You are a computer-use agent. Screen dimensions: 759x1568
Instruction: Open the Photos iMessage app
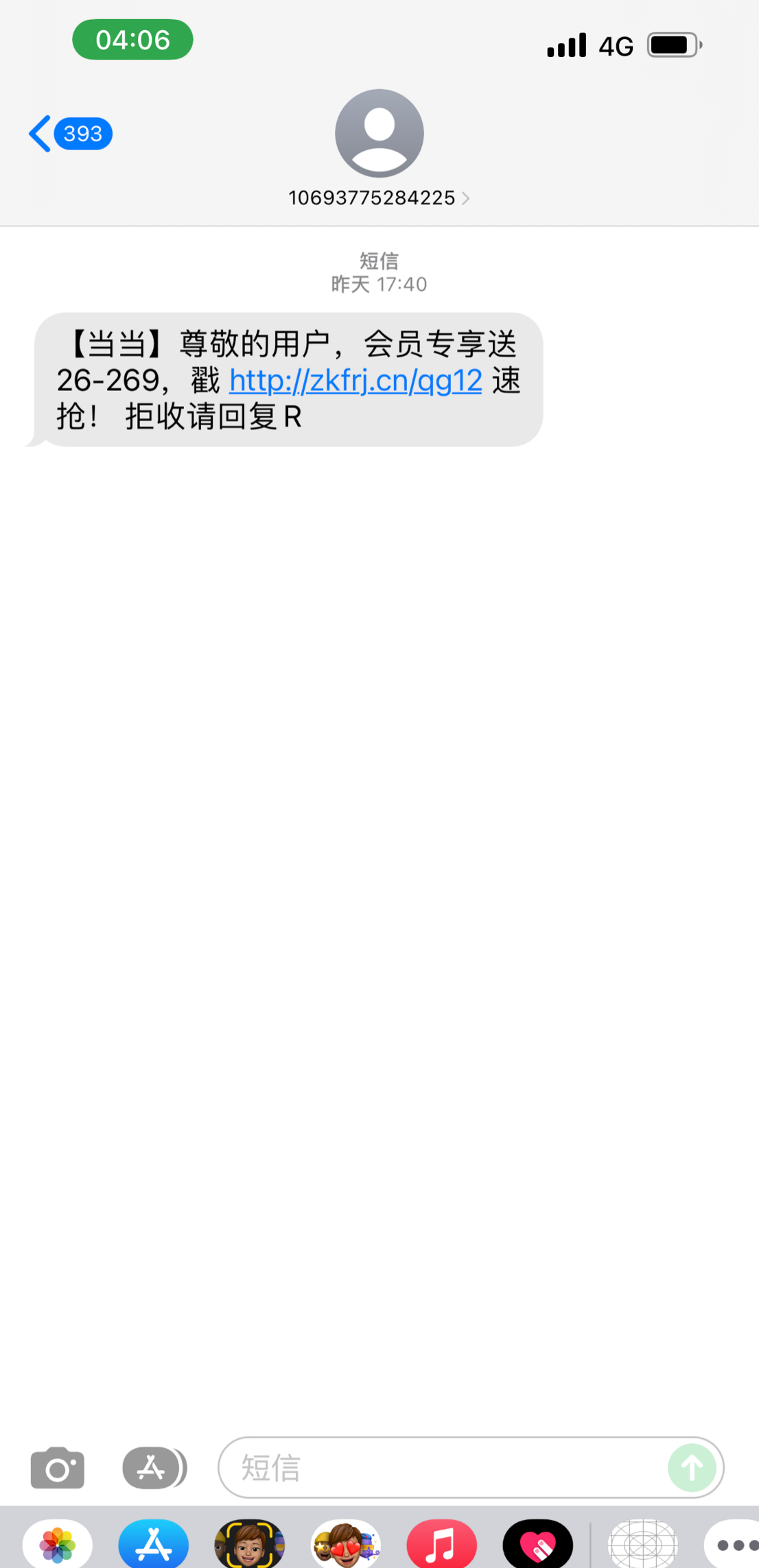[58, 1545]
